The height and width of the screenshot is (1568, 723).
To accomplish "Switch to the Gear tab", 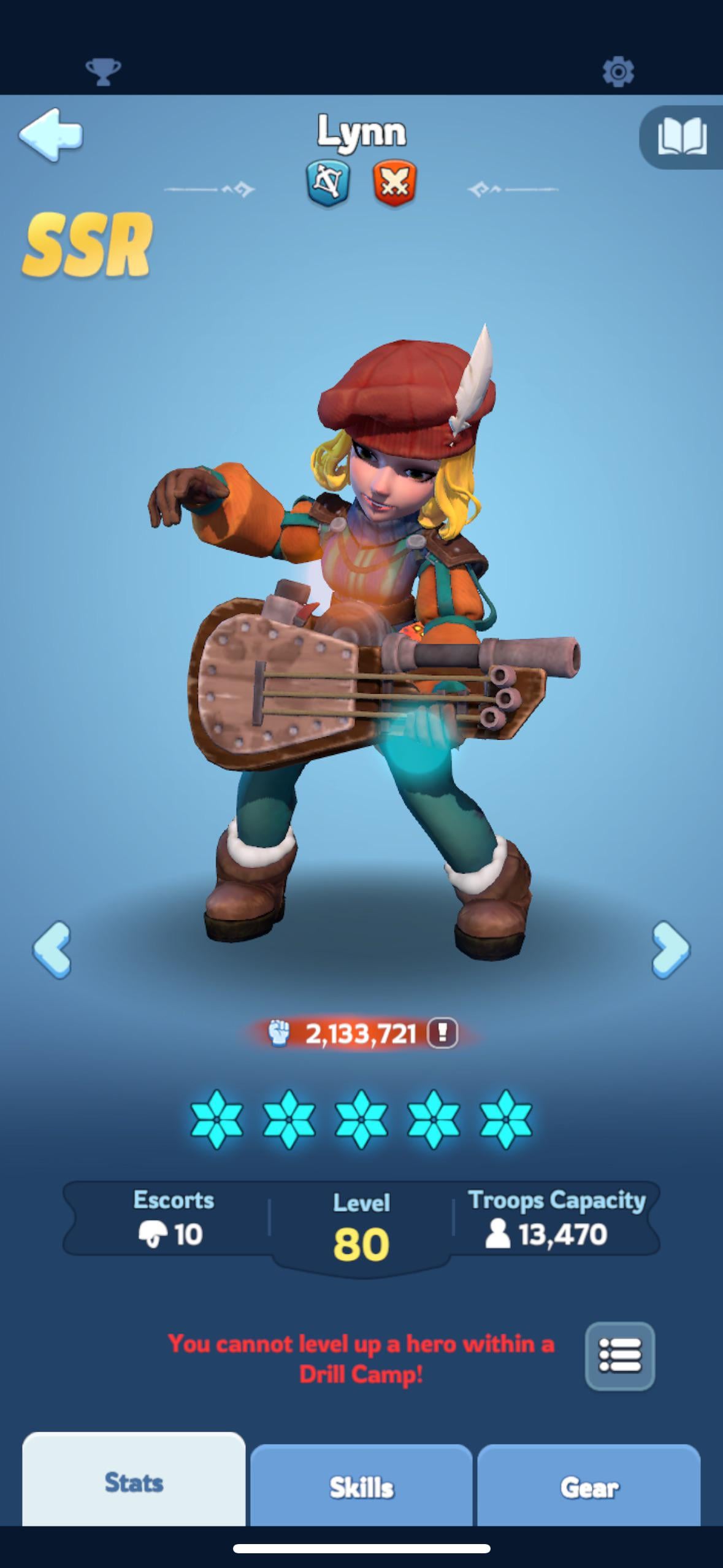I will click(589, 1487).
